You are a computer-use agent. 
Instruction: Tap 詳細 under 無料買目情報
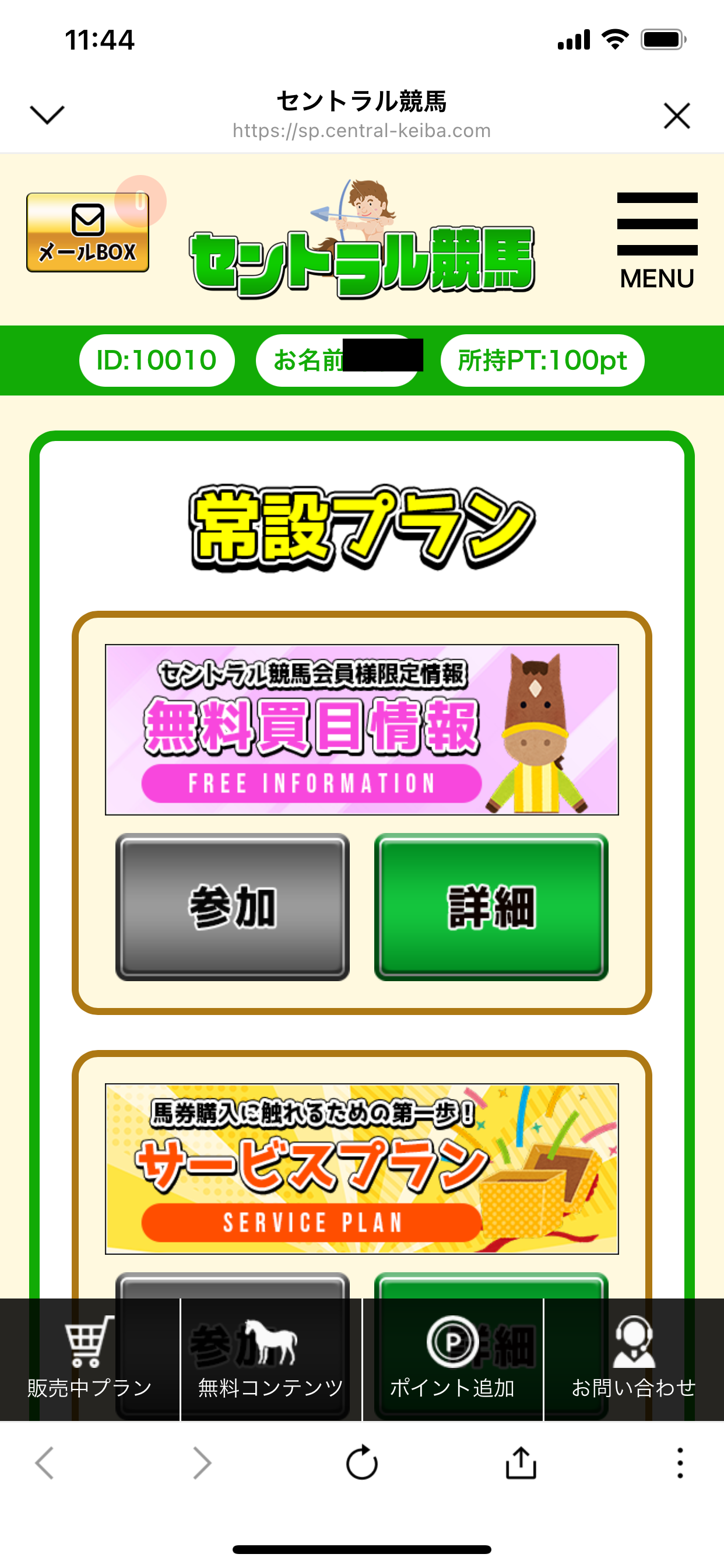tap(491, 907)
